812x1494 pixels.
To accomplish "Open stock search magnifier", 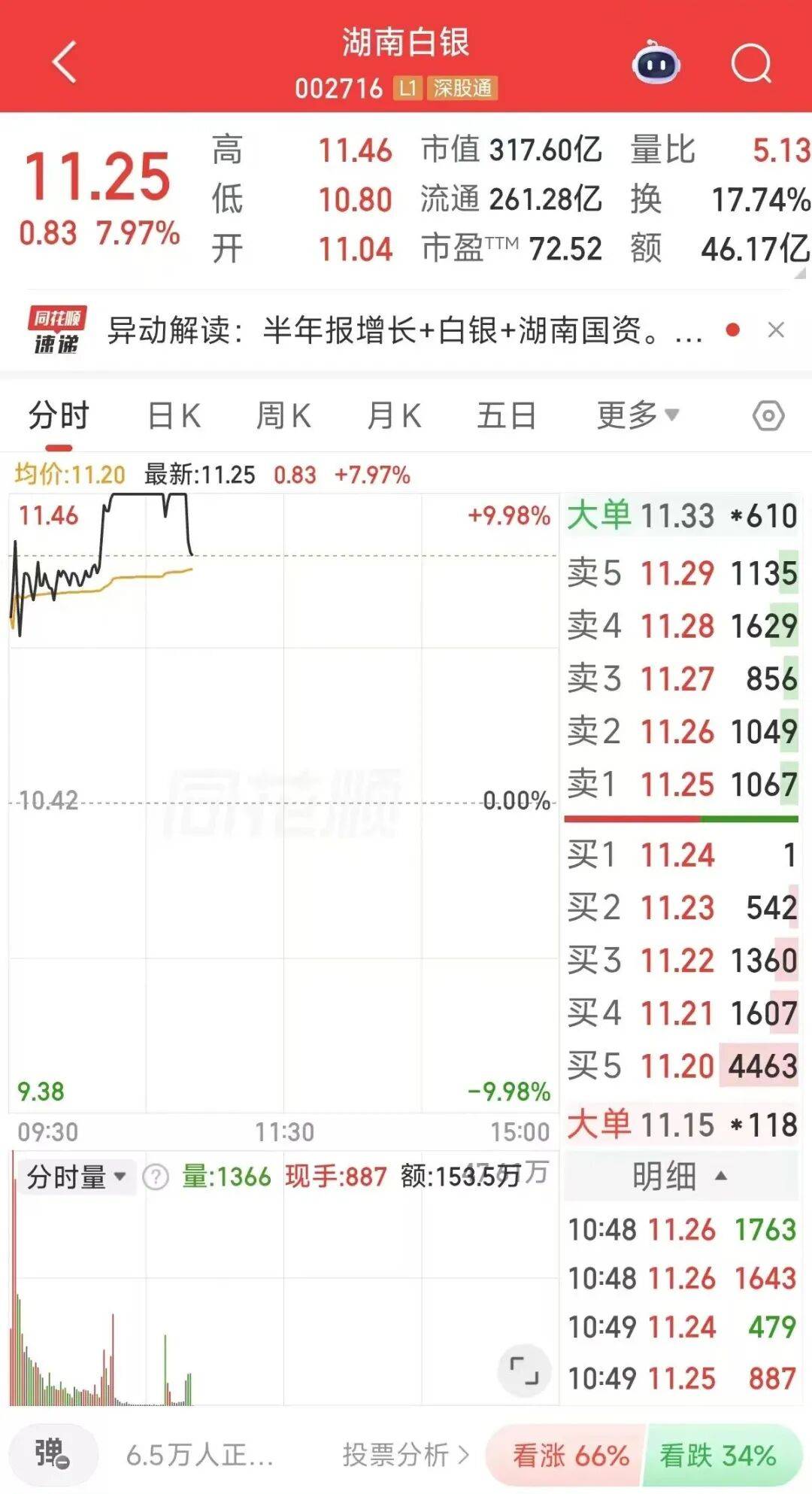I will pyautogui.click(x=751, y=63).
